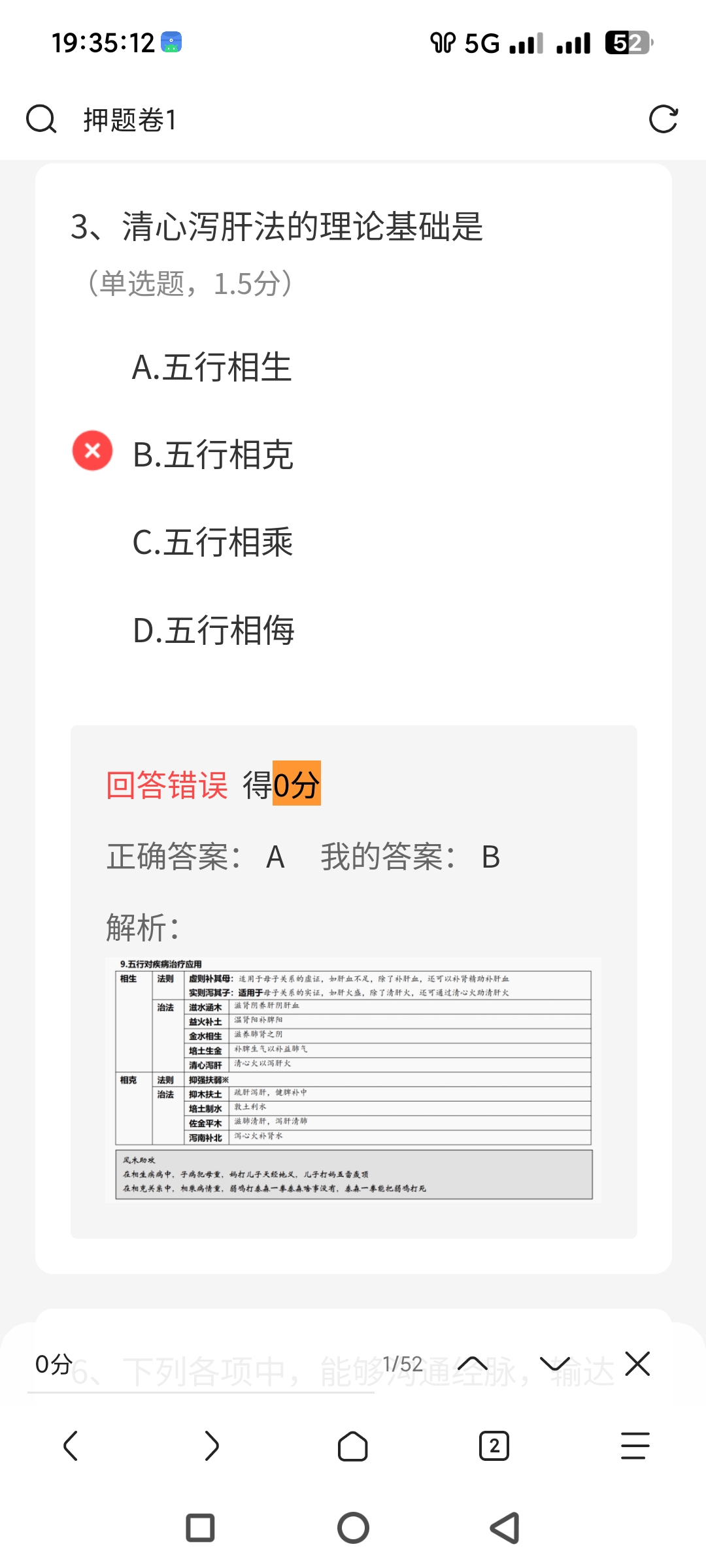Go back to the previous page in browser
Image resolution: width=706 pixels, height=1568 pixels.
(71, 1445)
